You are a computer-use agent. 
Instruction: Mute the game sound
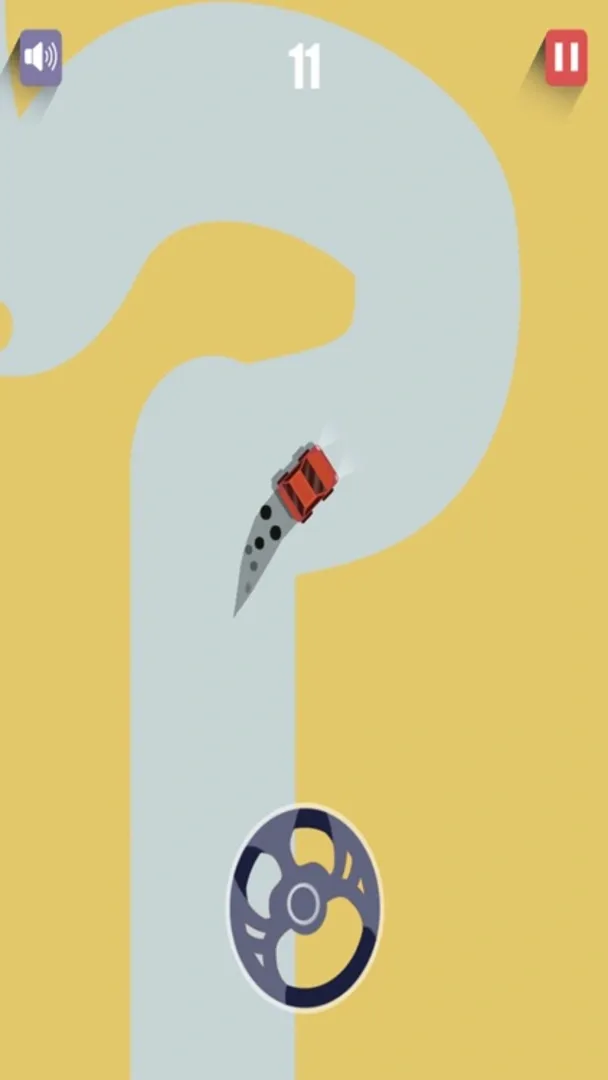(41, 57)
